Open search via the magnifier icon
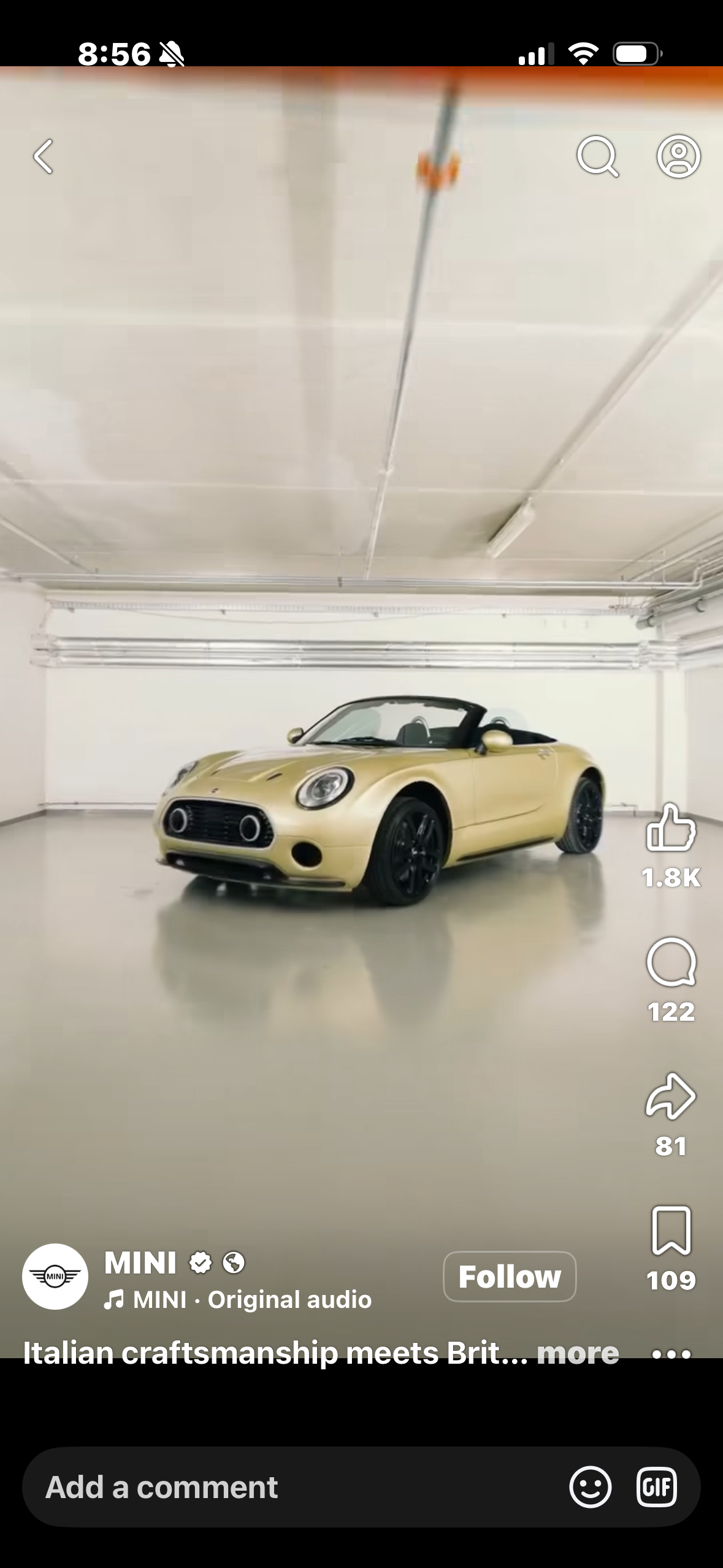The height and width of the screenshot is (1568, 723). 597,156
